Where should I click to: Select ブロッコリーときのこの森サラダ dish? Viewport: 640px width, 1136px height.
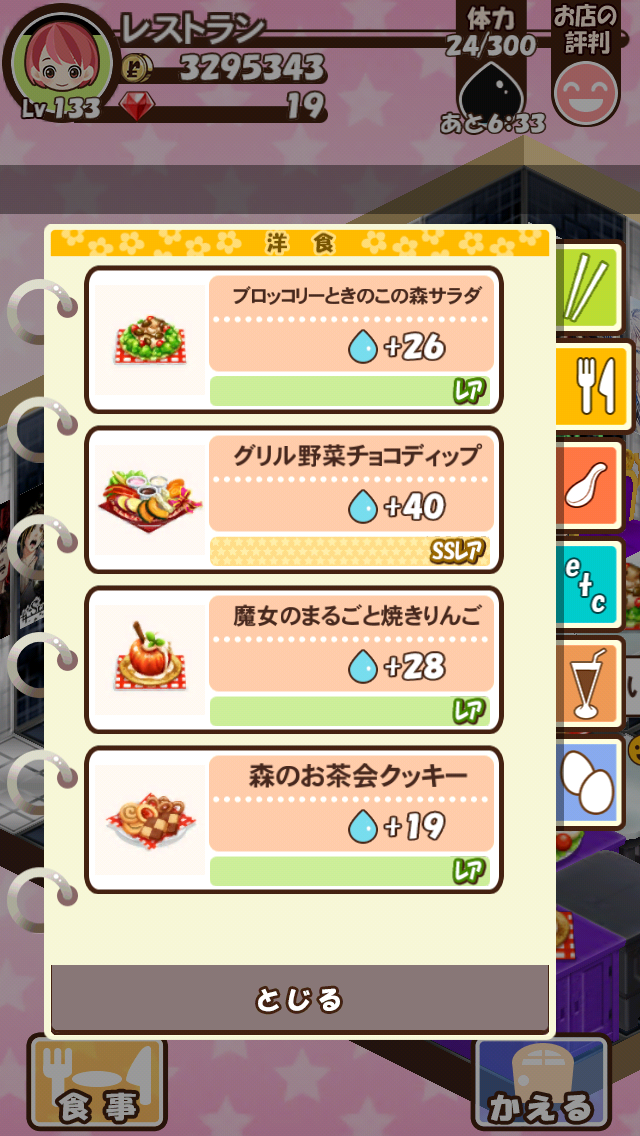pos(293,339)
